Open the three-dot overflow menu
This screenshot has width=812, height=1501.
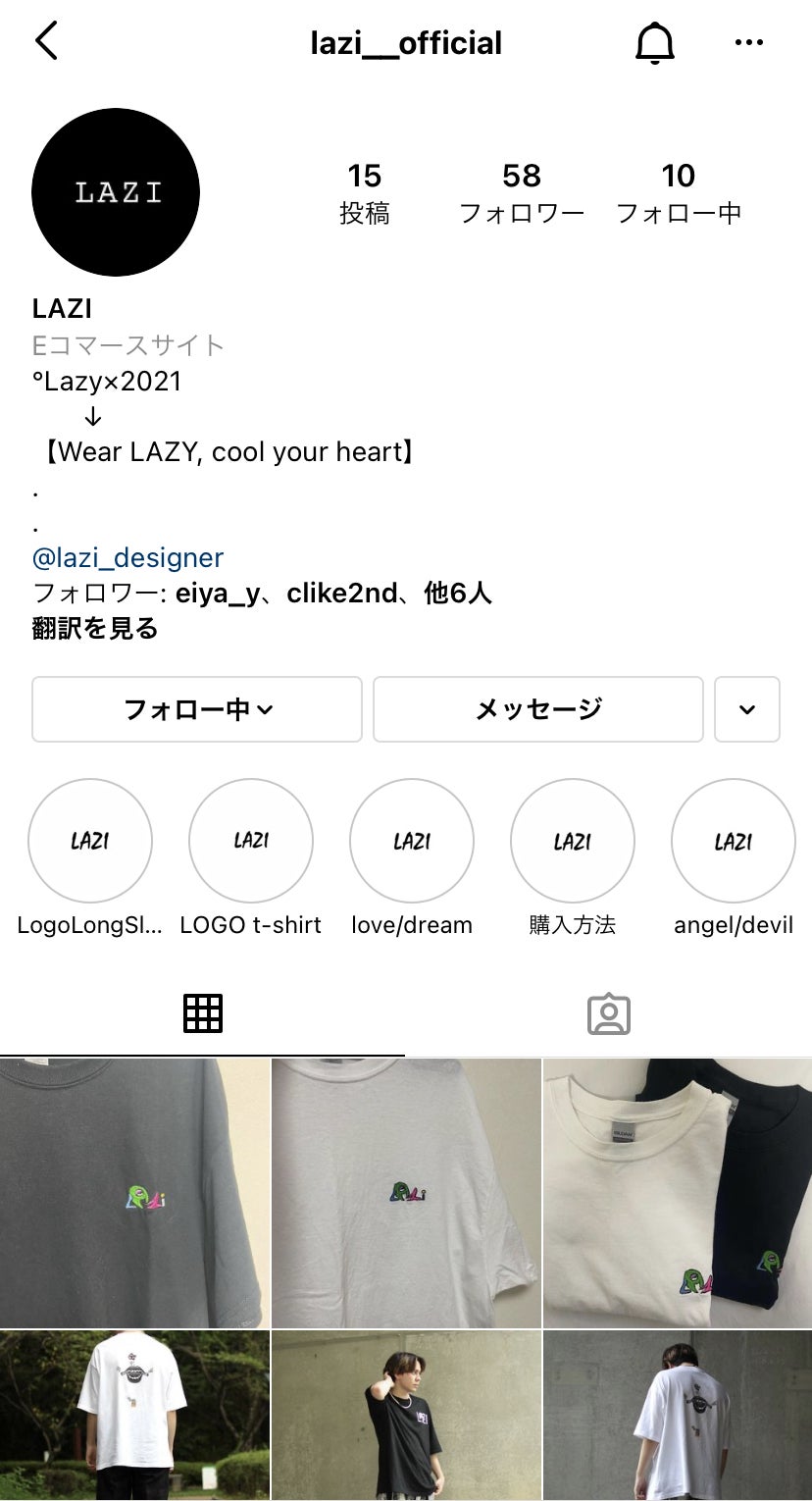[x=748, y=42]
